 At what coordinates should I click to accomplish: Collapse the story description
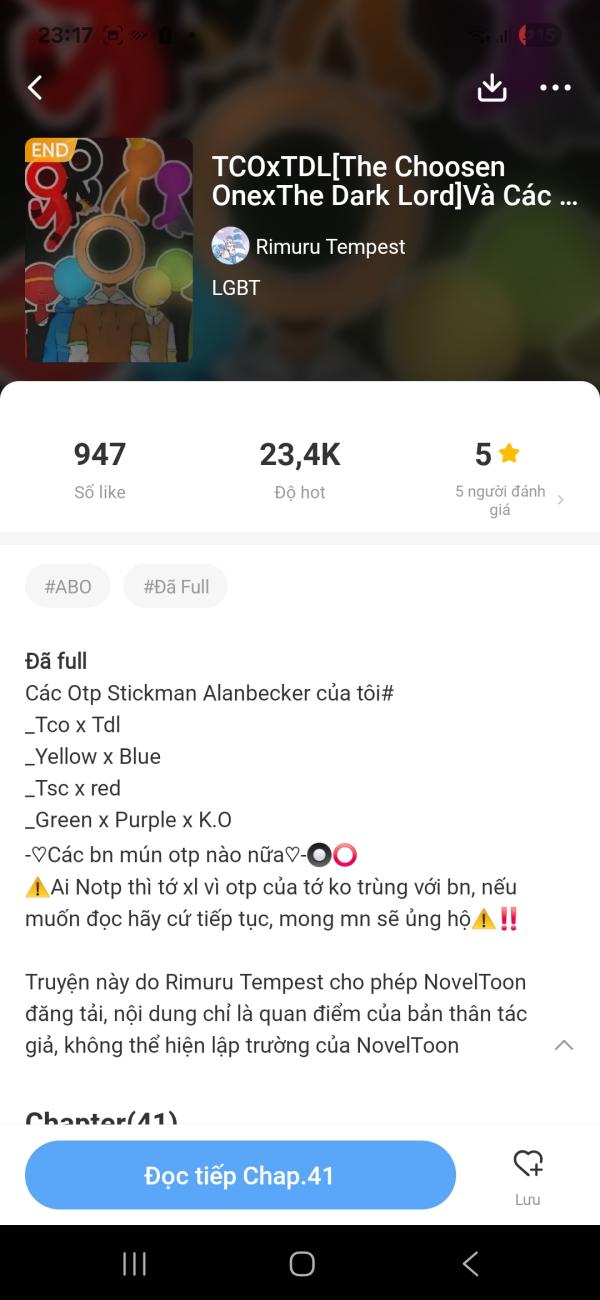[x=564, y=1045]
